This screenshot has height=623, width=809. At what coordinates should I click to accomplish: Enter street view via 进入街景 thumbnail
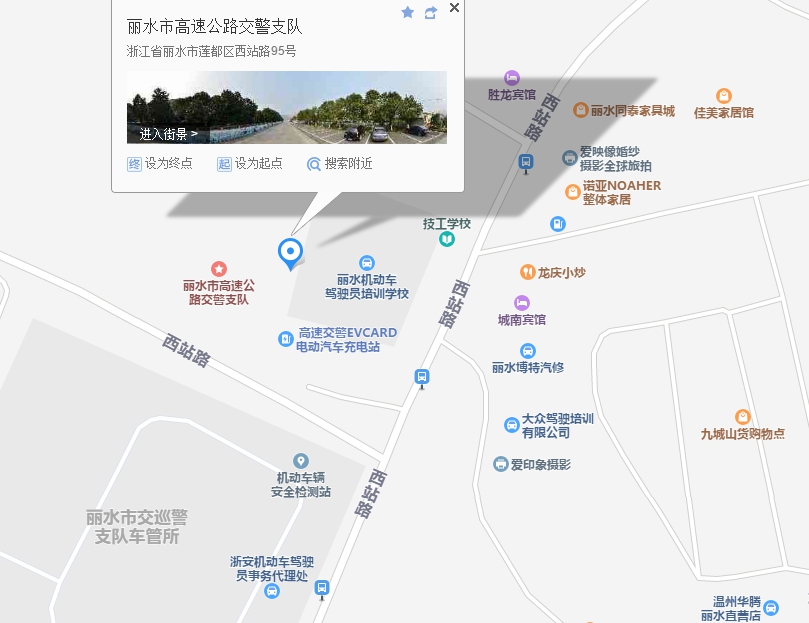pos(286,107)
